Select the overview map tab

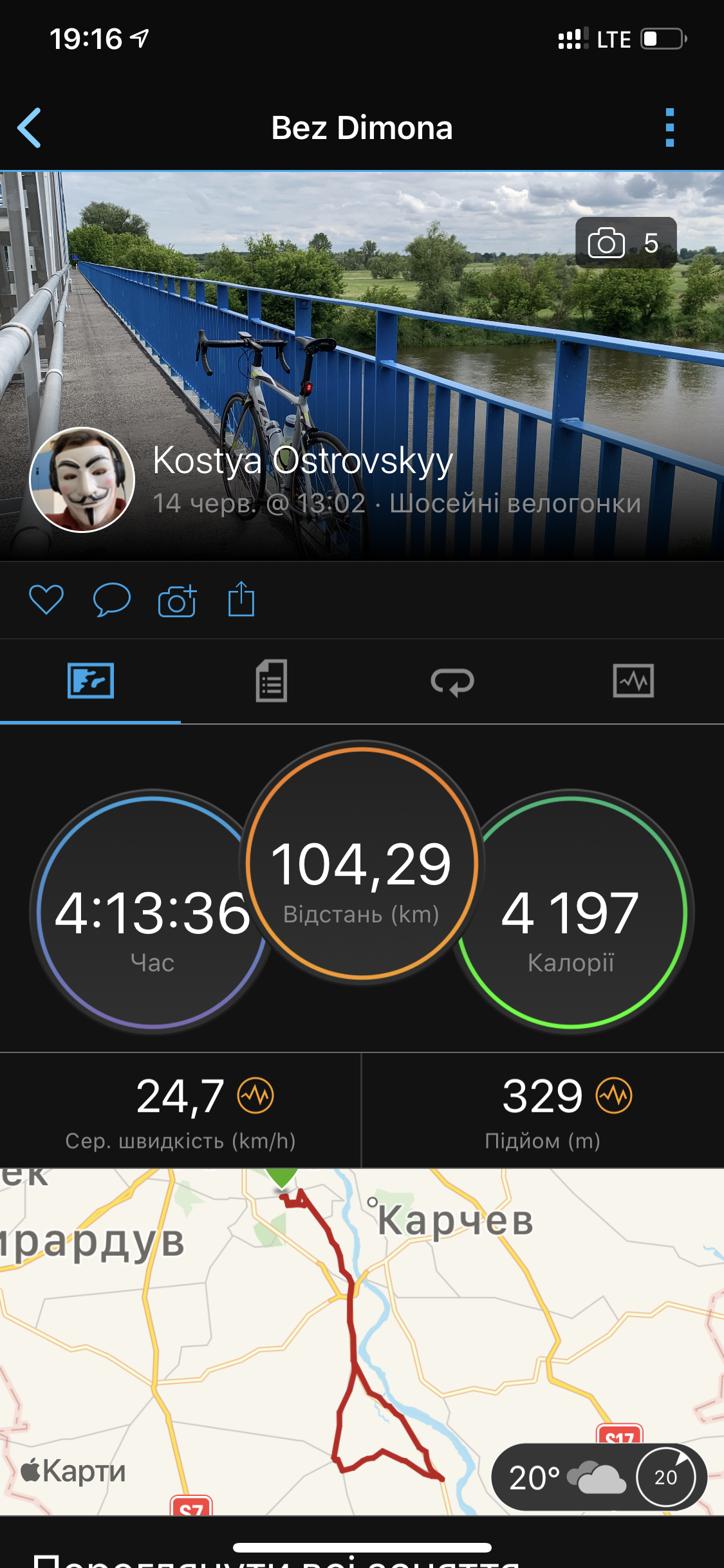[91, 681]
